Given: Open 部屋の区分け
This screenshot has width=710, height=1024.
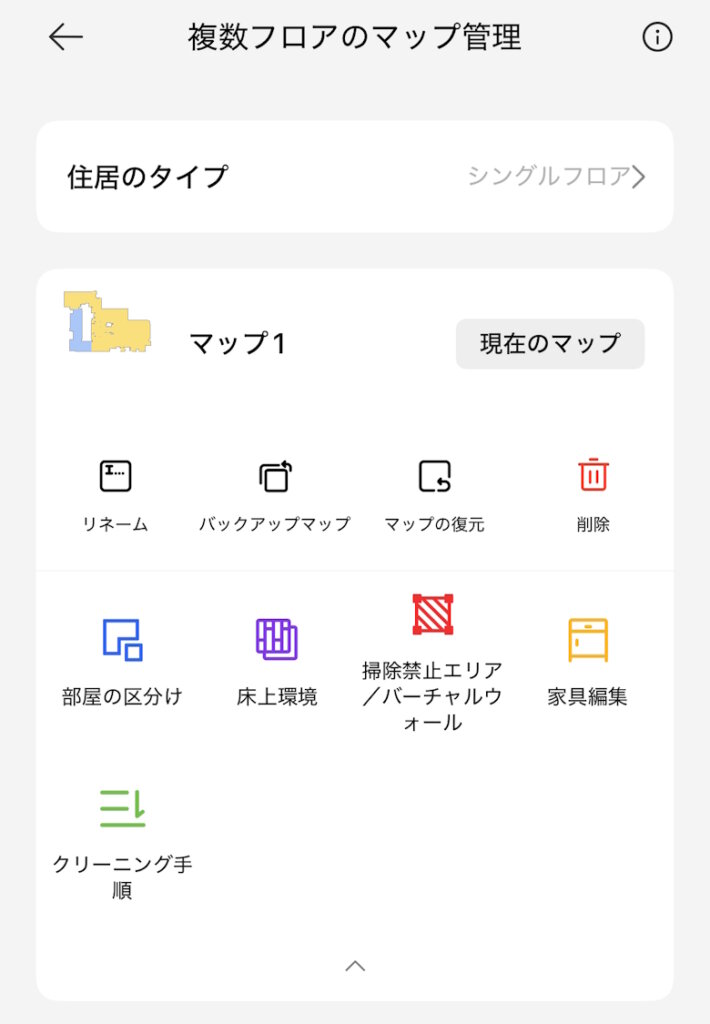Looking at the screenshot, I should pos(122,661).
